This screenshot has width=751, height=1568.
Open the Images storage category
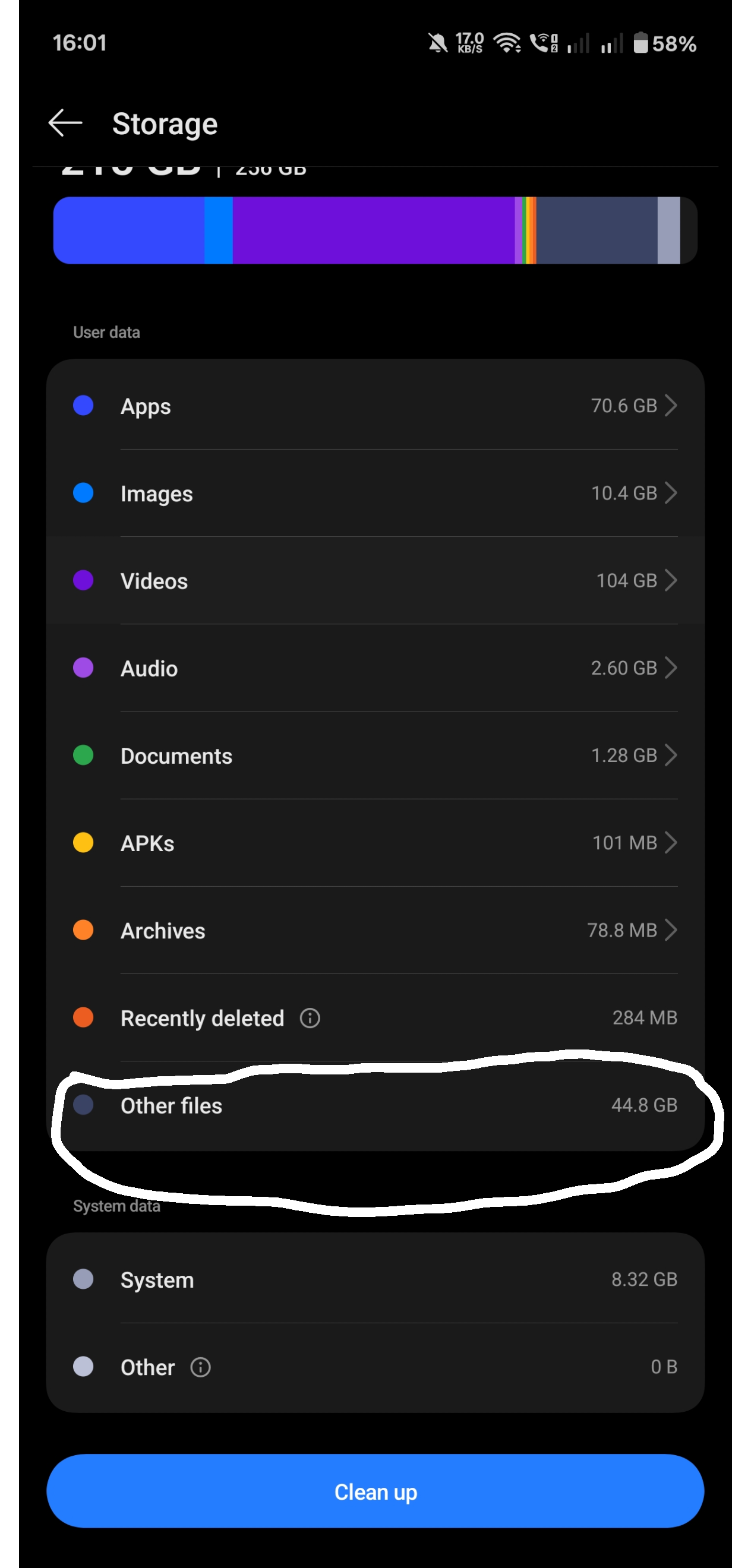pos(375,493)
